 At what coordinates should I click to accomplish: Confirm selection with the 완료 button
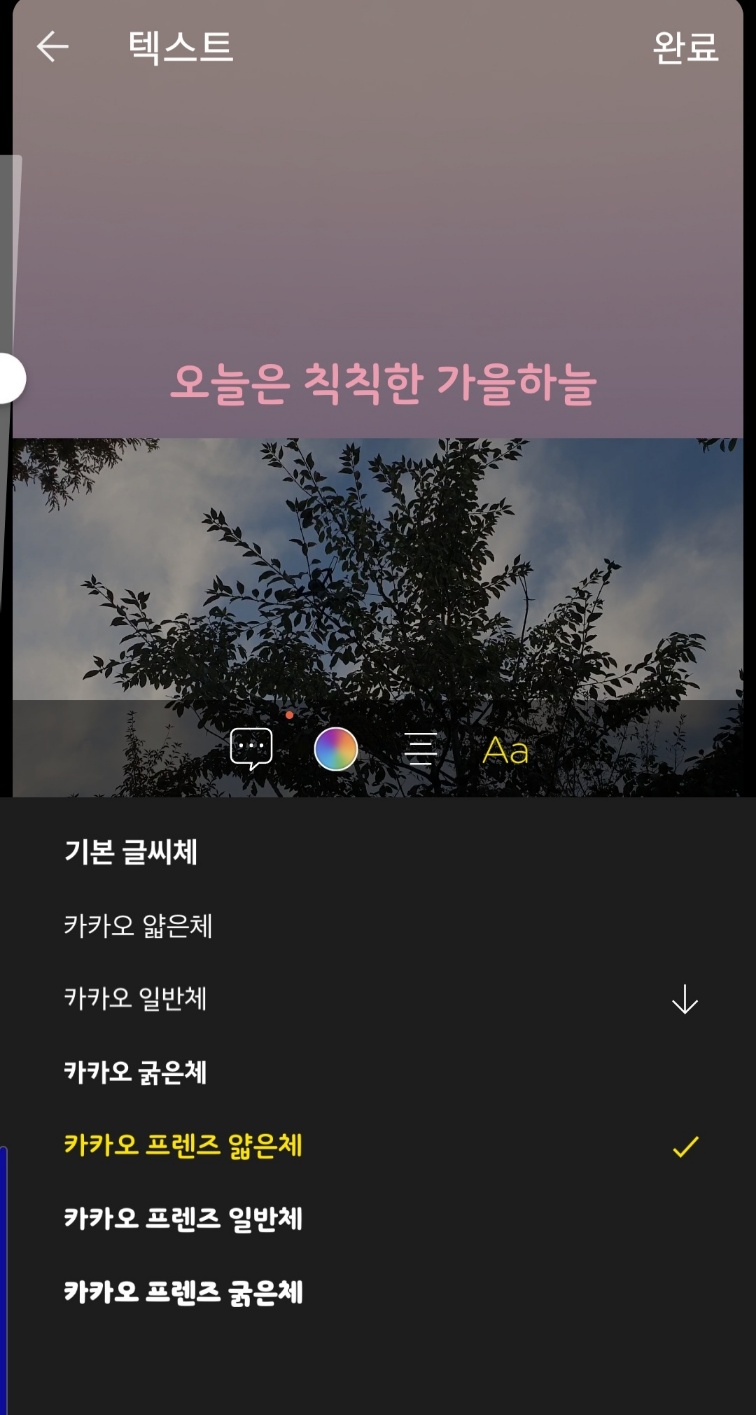coord(685,48)
